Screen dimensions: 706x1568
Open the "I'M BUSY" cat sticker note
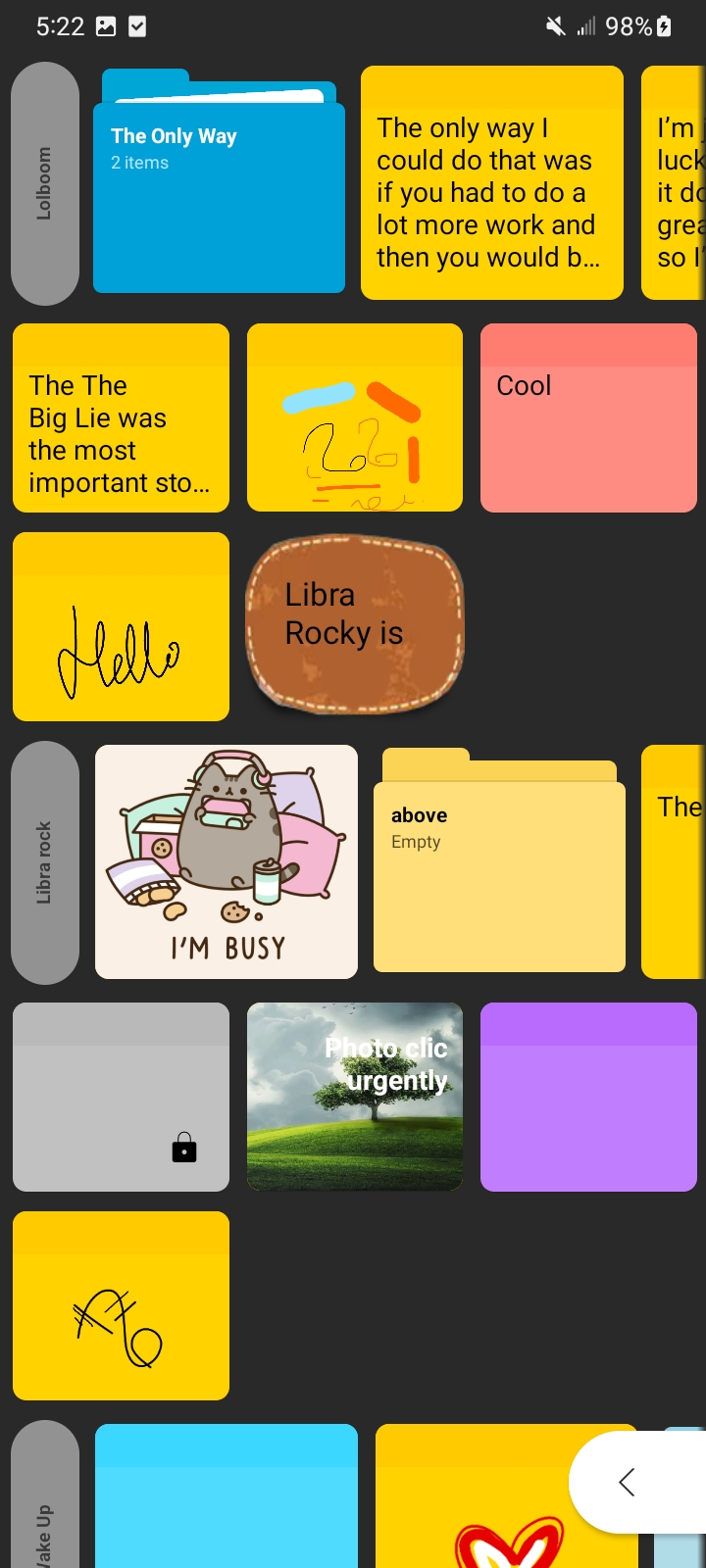[227, 861]
